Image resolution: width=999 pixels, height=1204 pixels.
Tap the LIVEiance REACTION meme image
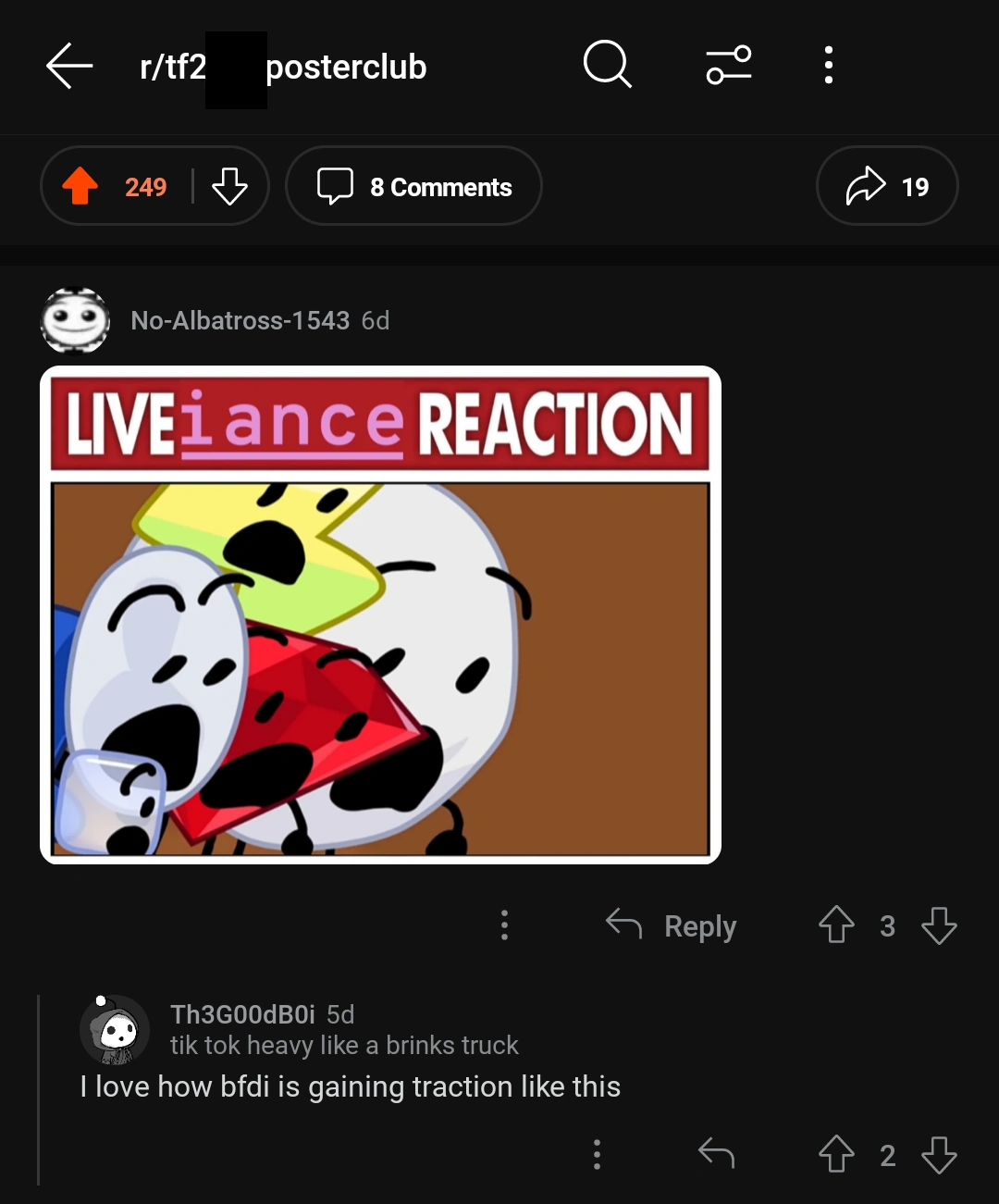click(x=379, y=615)
